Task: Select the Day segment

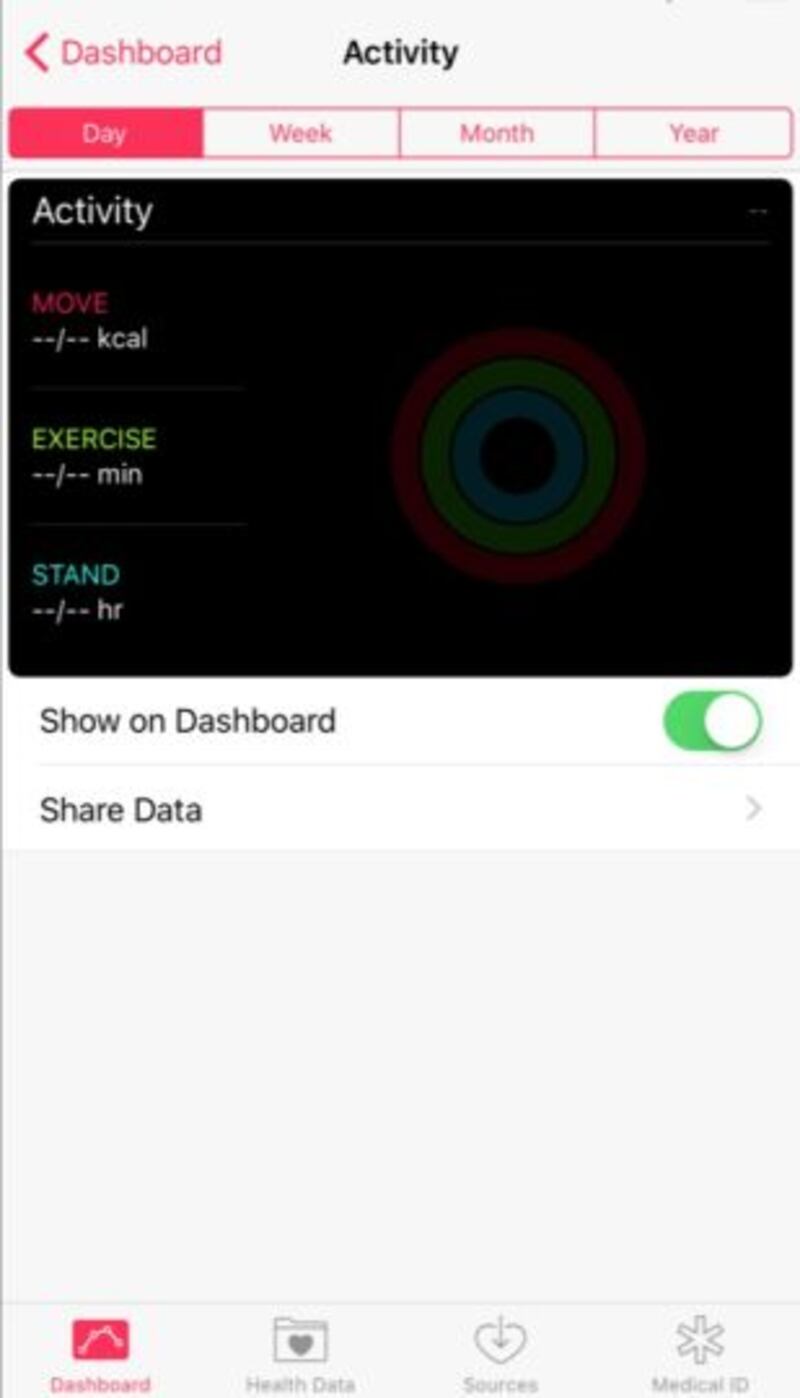Action: (x=106, y=133)
